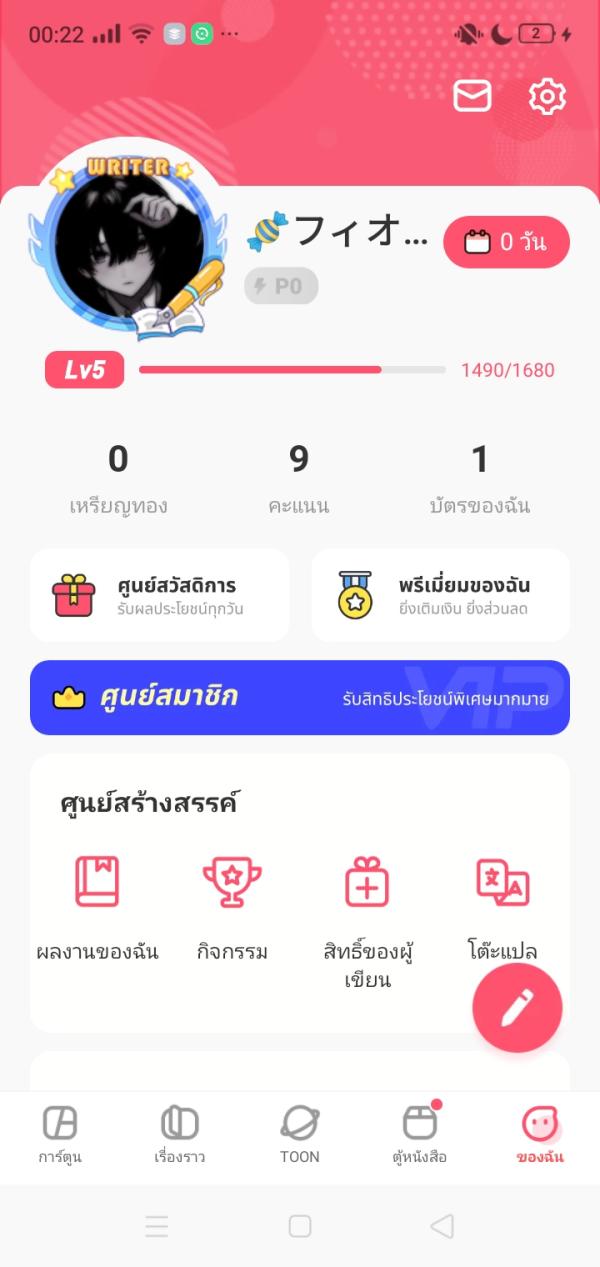Tap the profile avatar picture

coord(127,245)
